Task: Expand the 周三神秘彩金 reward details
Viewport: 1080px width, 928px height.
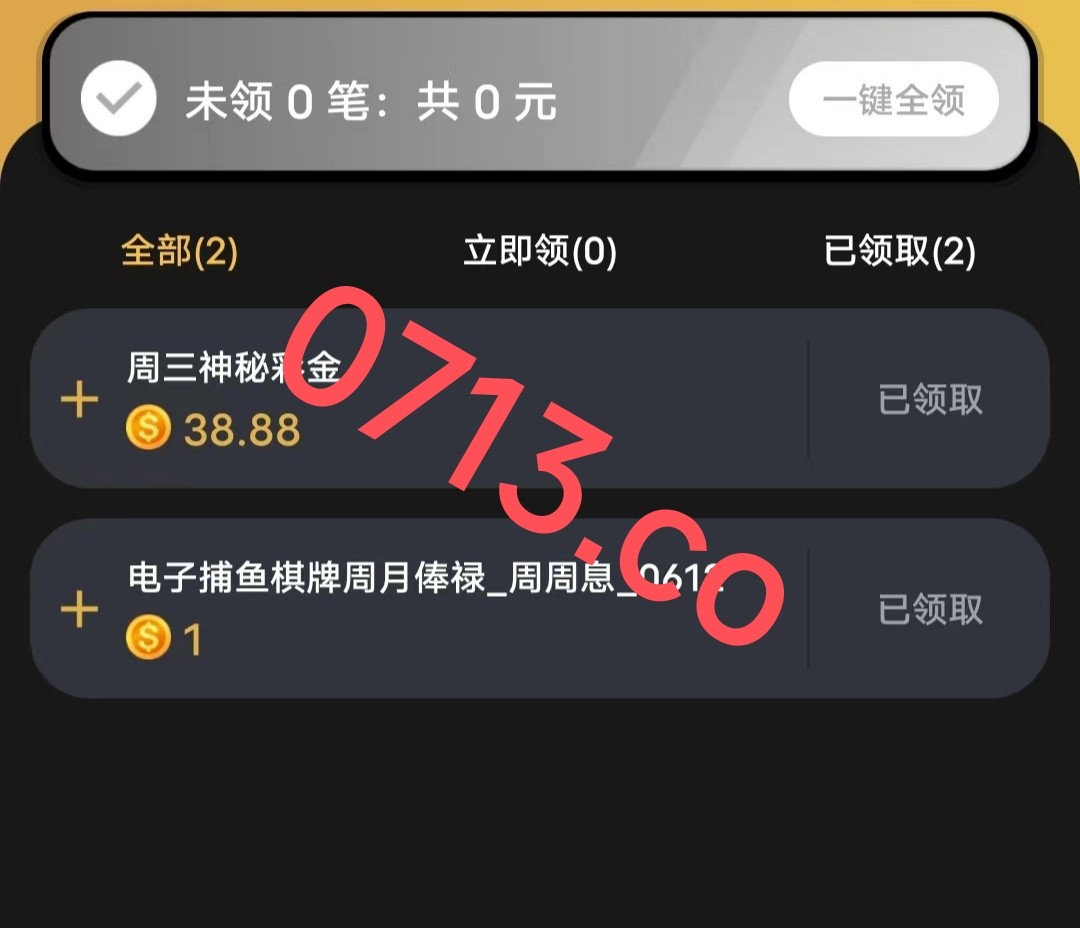Action: pos(80,400)
